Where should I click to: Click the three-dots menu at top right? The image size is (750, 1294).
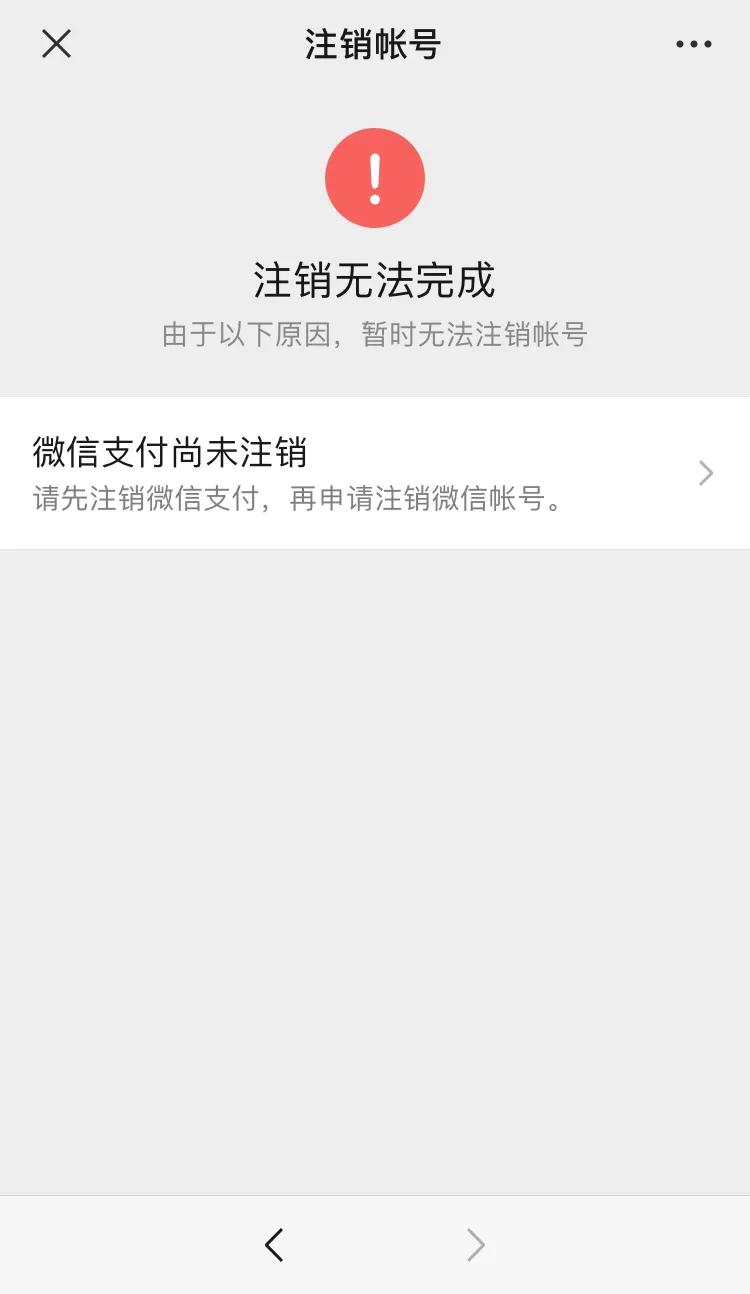click(x=691, y=44)
